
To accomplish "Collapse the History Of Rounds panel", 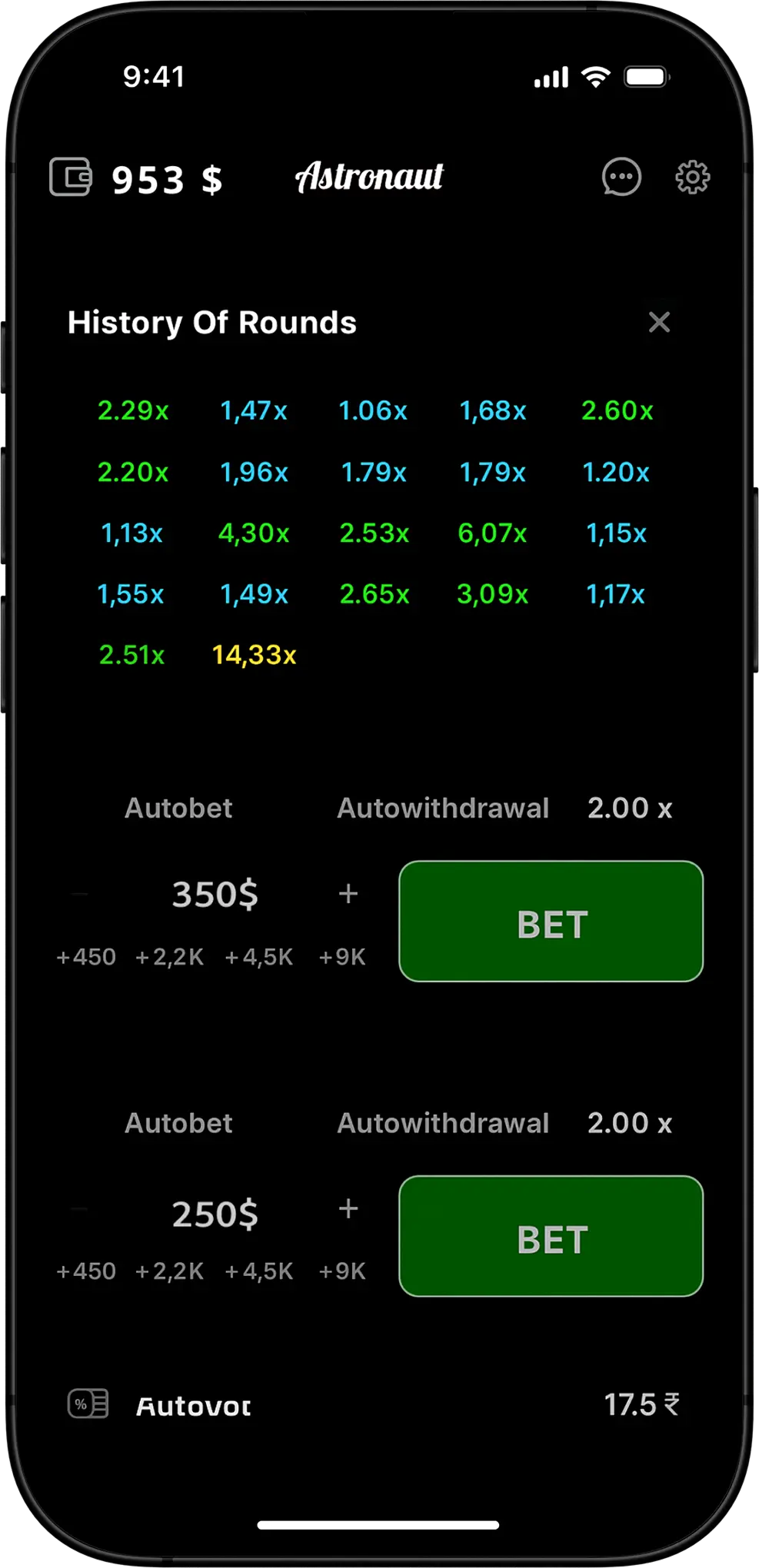I will pos(660,323).
